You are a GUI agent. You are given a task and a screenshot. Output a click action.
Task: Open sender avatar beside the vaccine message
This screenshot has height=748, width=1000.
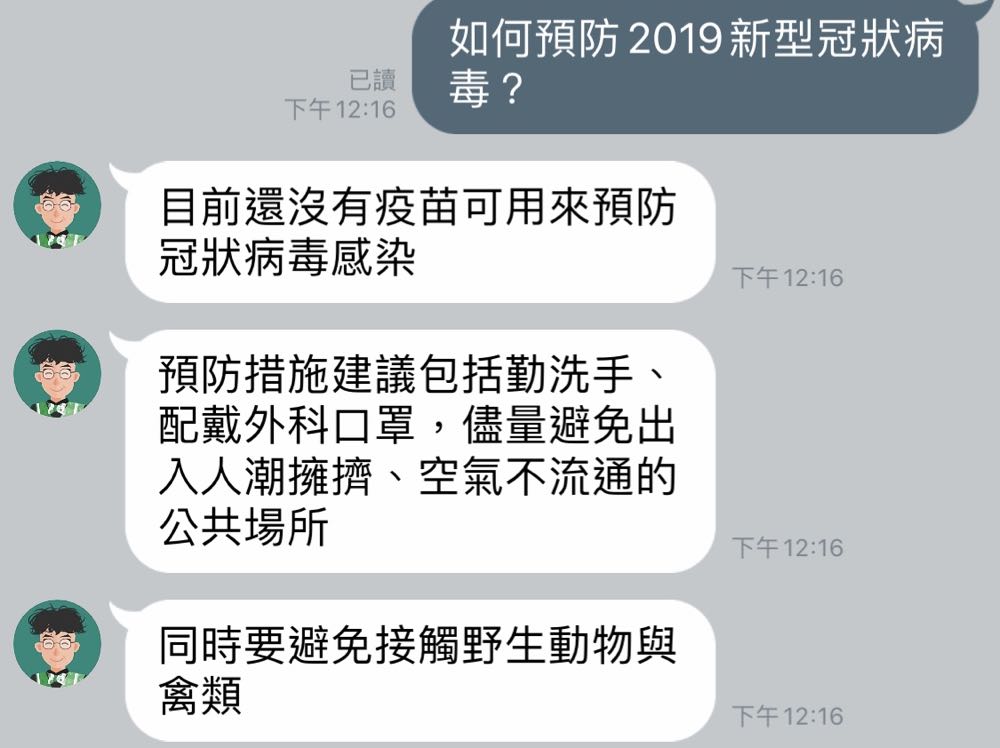57,205
